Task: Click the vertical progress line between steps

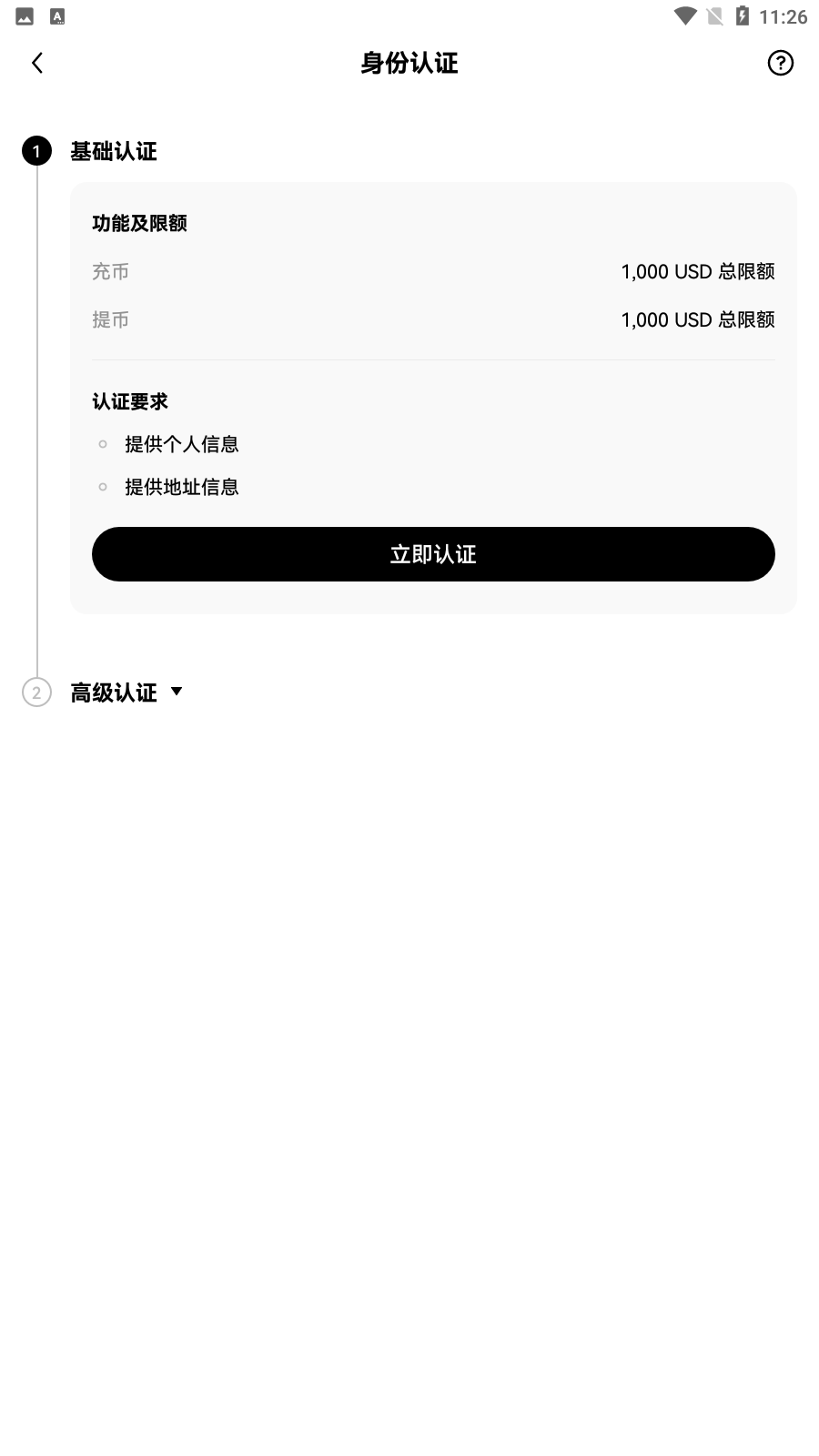Action: tap(36, 419)
